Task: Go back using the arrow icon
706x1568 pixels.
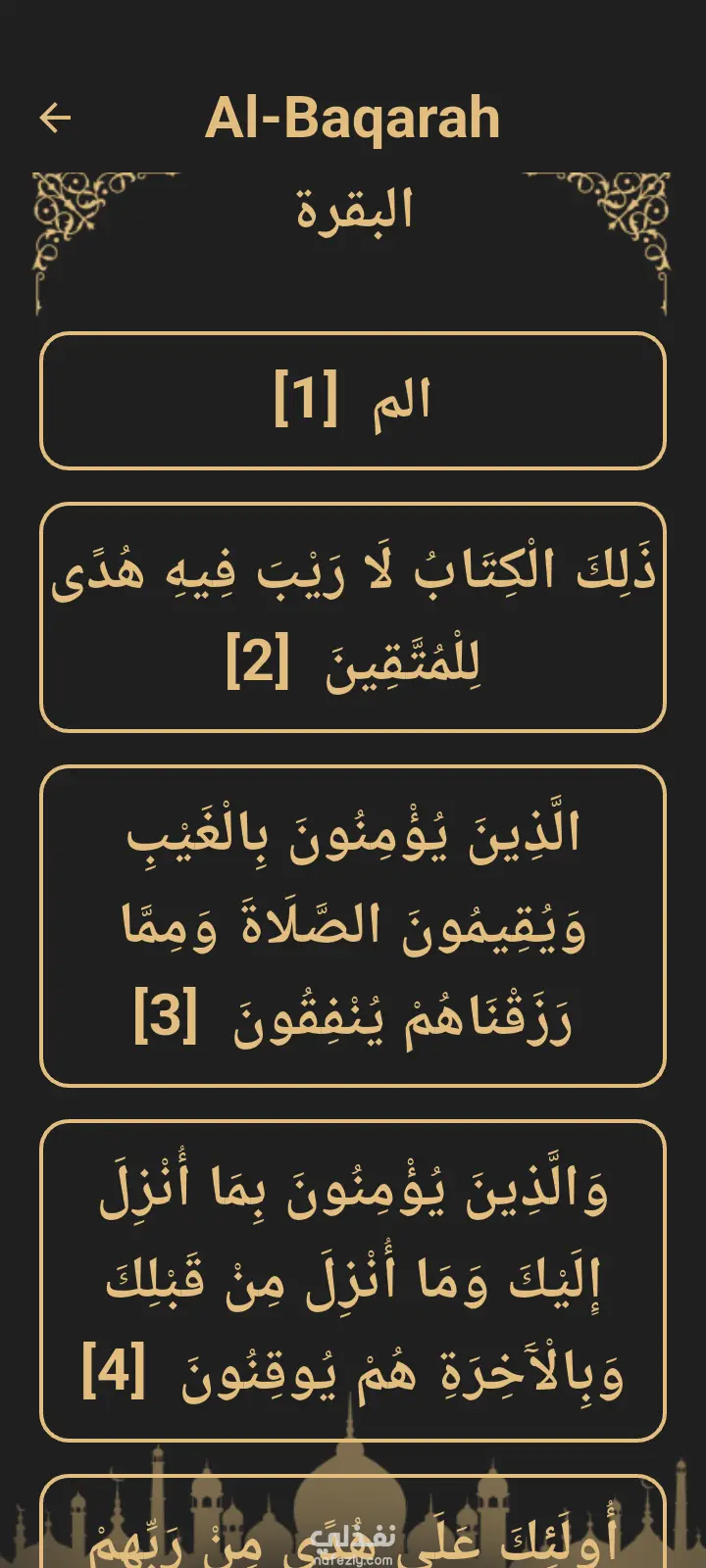Action: [x=55, y=119]
